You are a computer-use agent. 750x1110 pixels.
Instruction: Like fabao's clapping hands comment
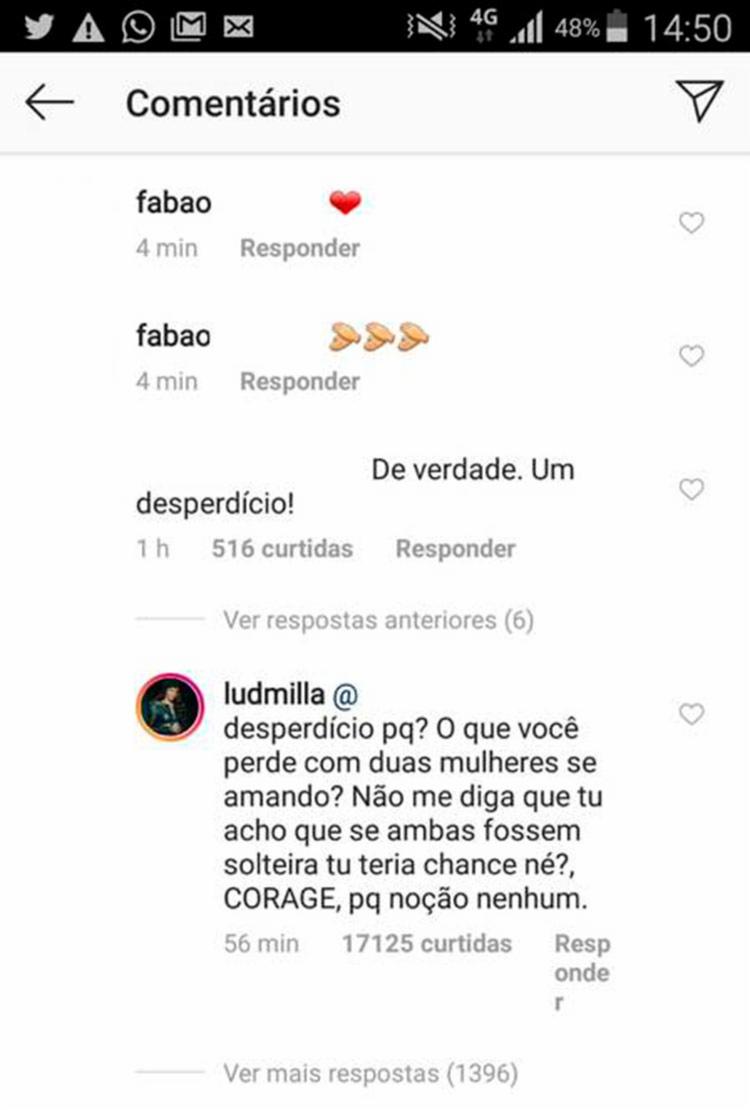(x=691, y=355)
